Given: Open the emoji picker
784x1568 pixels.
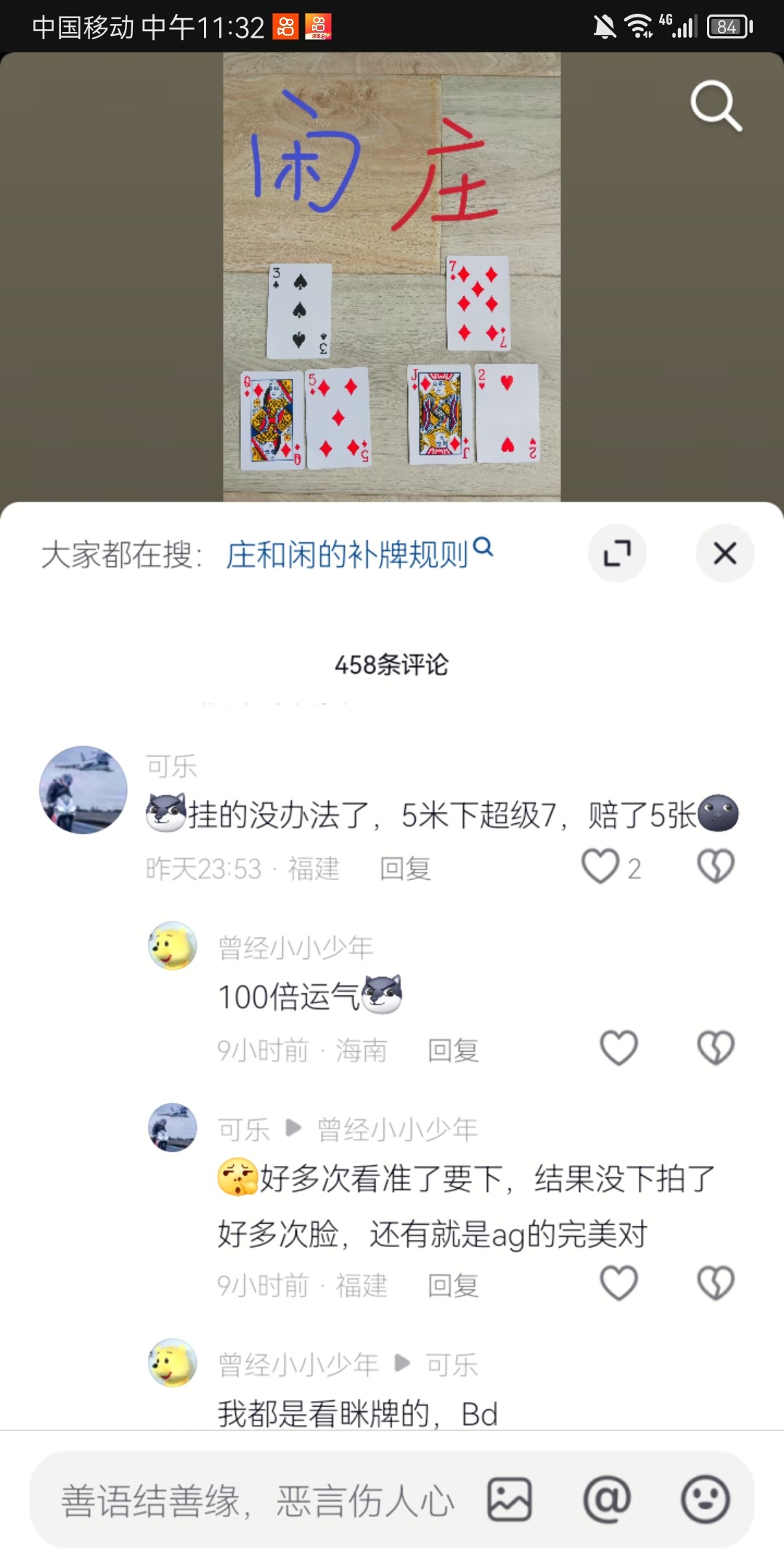Looking at the screenshot, I should coord(704,1500).
